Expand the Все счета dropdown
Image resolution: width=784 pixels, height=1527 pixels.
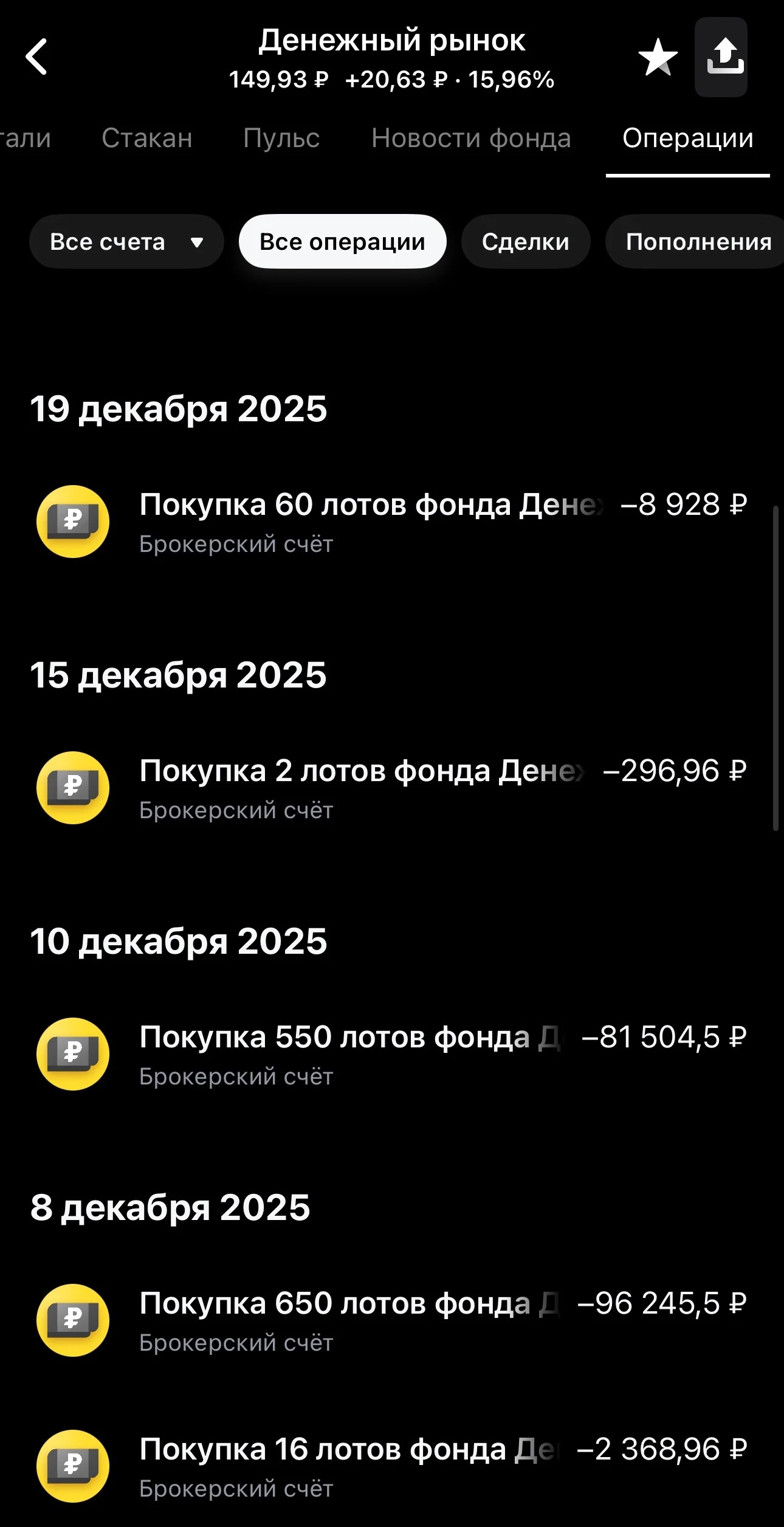coord(126,241)
